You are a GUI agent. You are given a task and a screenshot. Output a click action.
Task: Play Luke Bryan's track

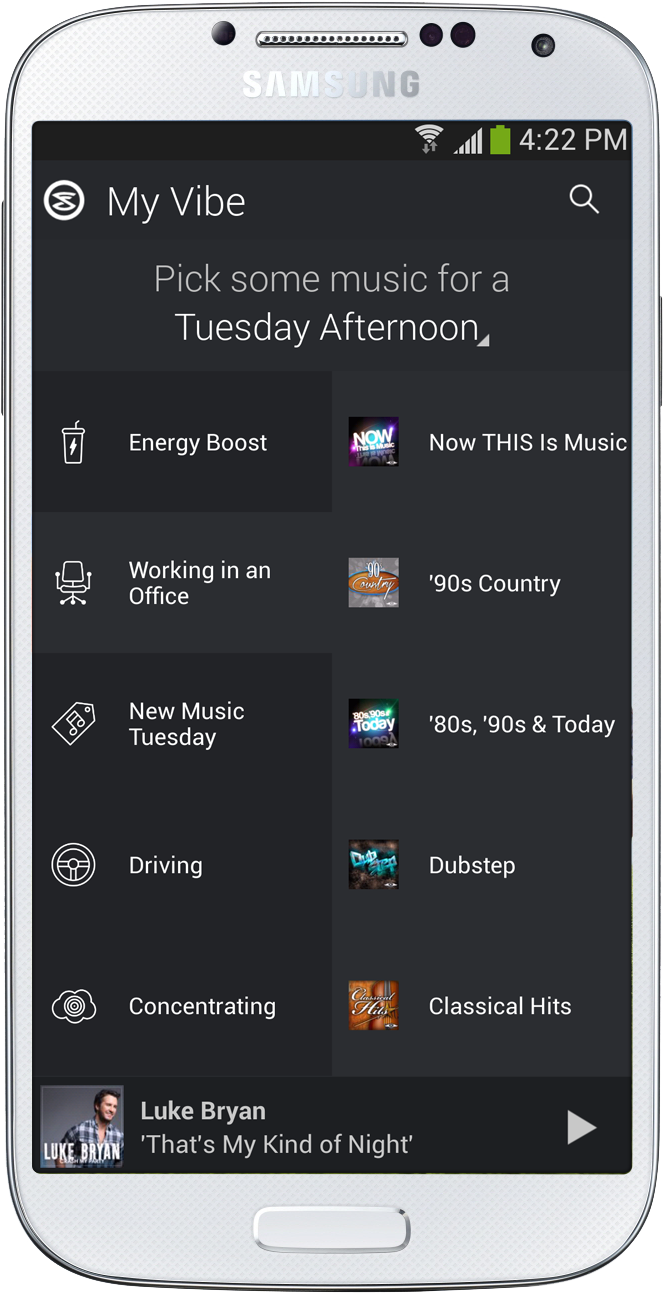[581, 1127]
